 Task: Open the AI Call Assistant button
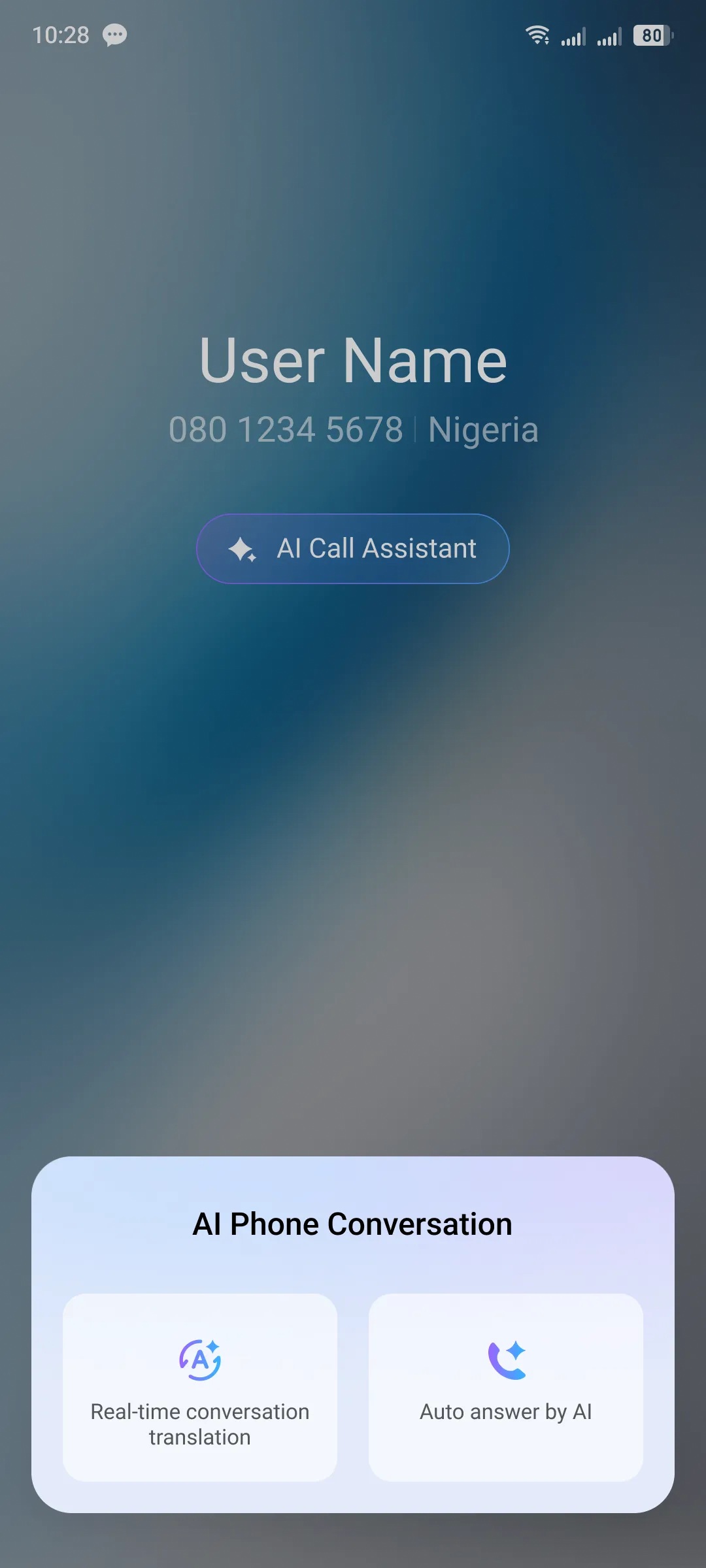pos(353,549)
